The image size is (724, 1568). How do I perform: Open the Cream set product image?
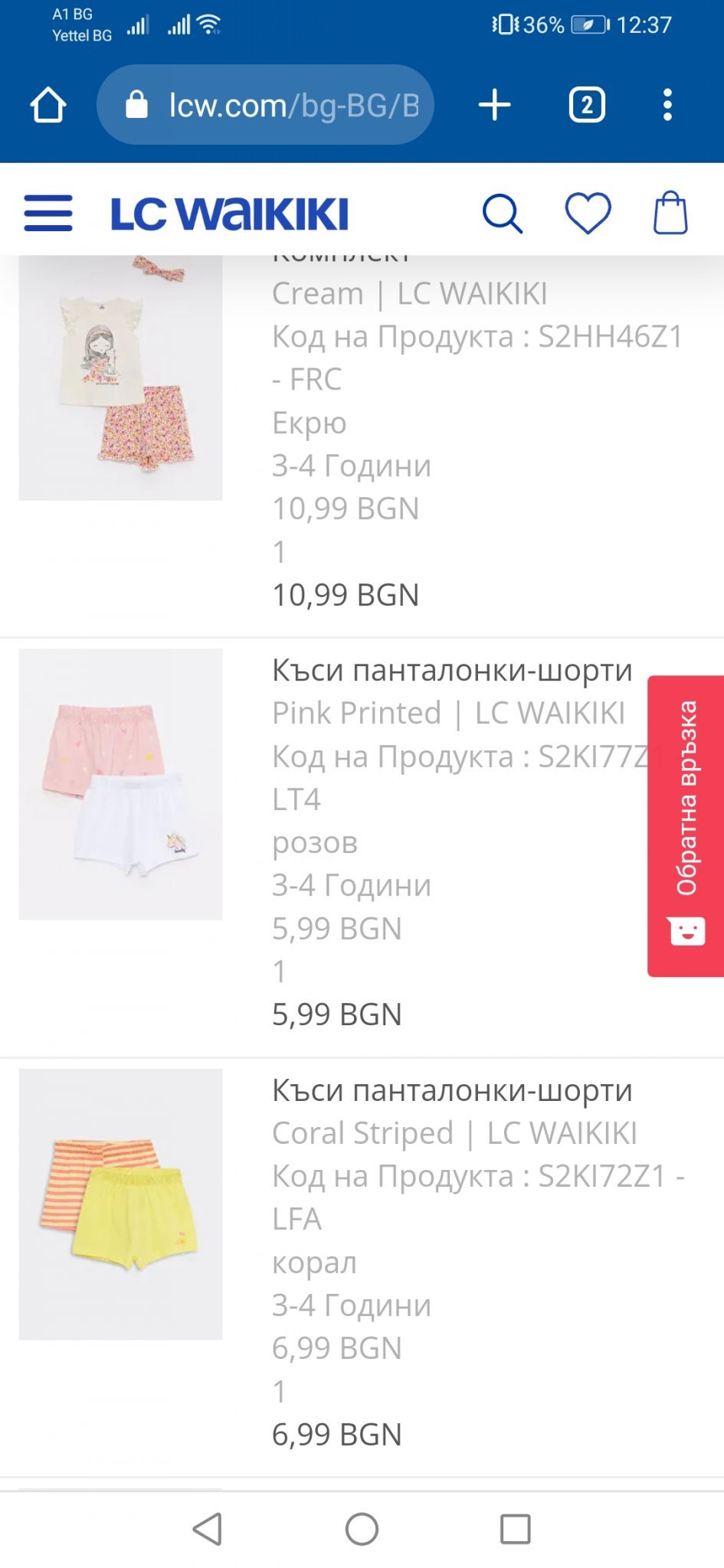120,378
